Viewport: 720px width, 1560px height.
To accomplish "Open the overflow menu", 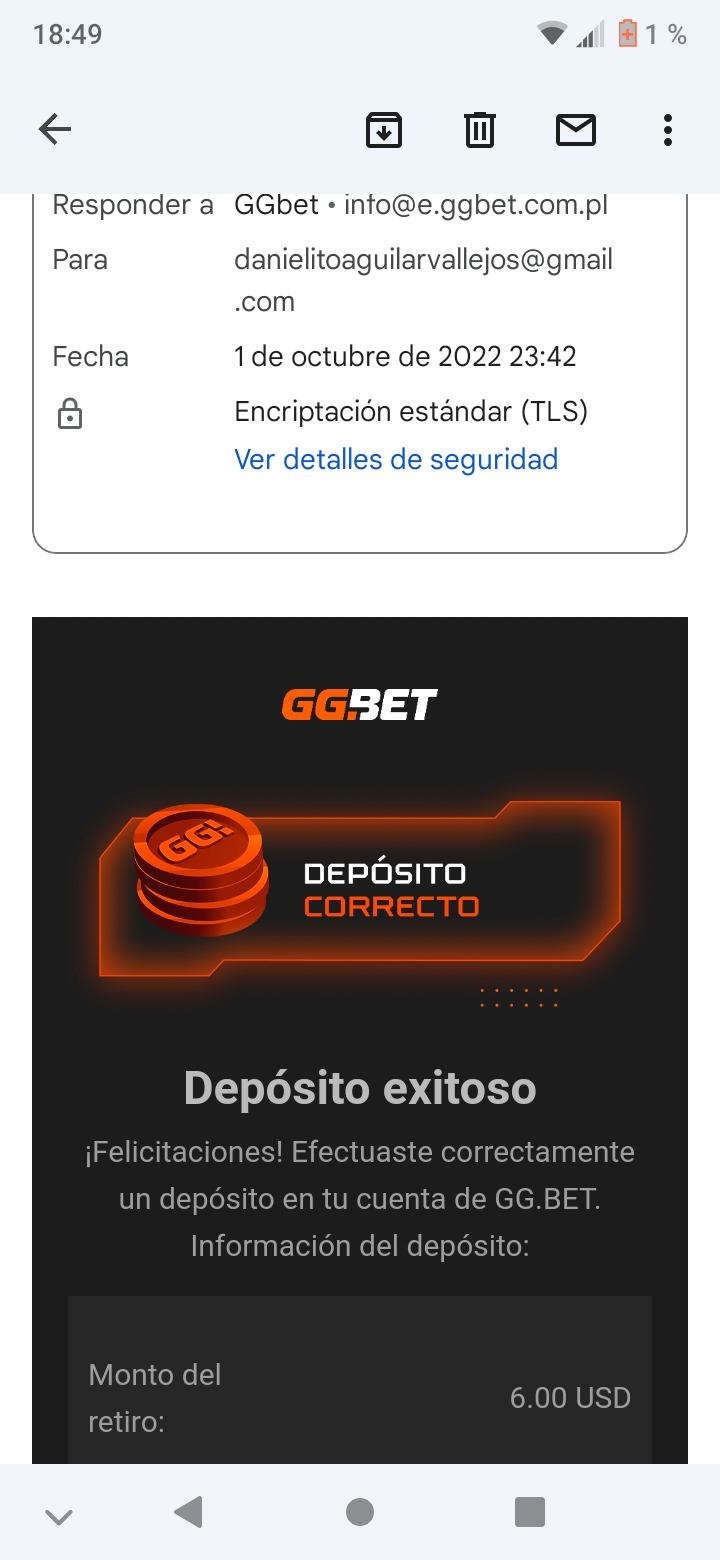I will pyautogui.click(x=667, y=130).
